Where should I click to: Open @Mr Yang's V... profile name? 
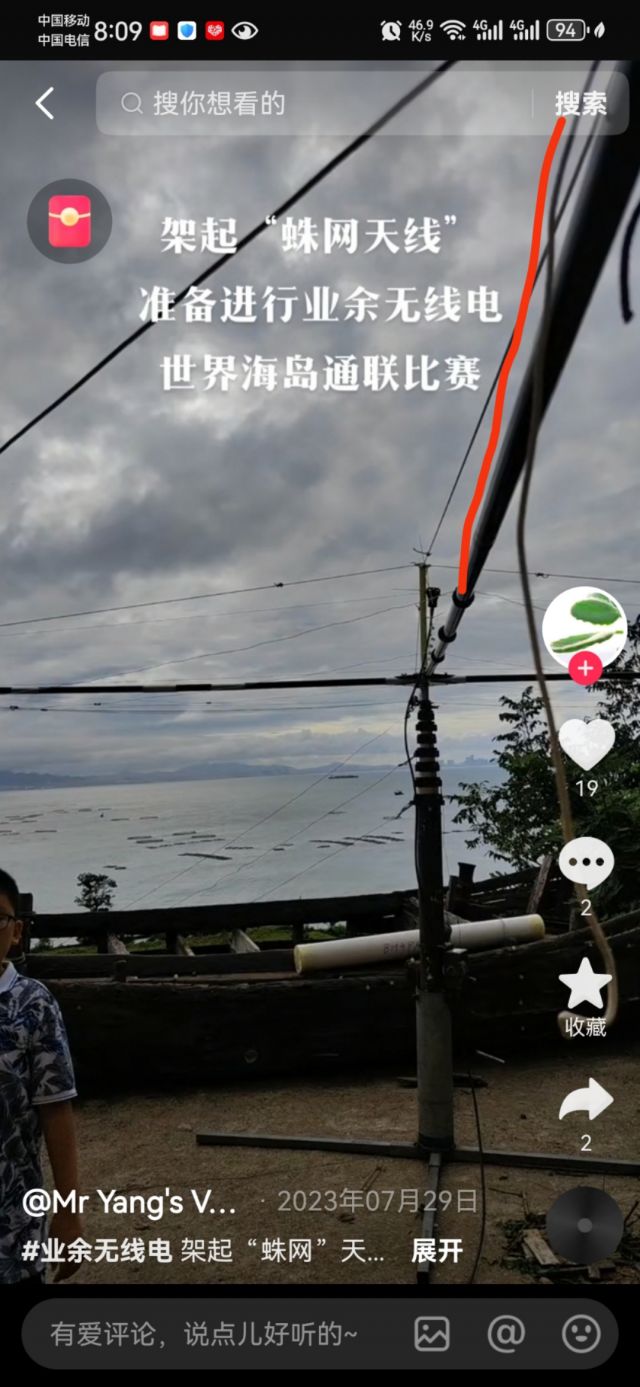[x=130, y=1201]
